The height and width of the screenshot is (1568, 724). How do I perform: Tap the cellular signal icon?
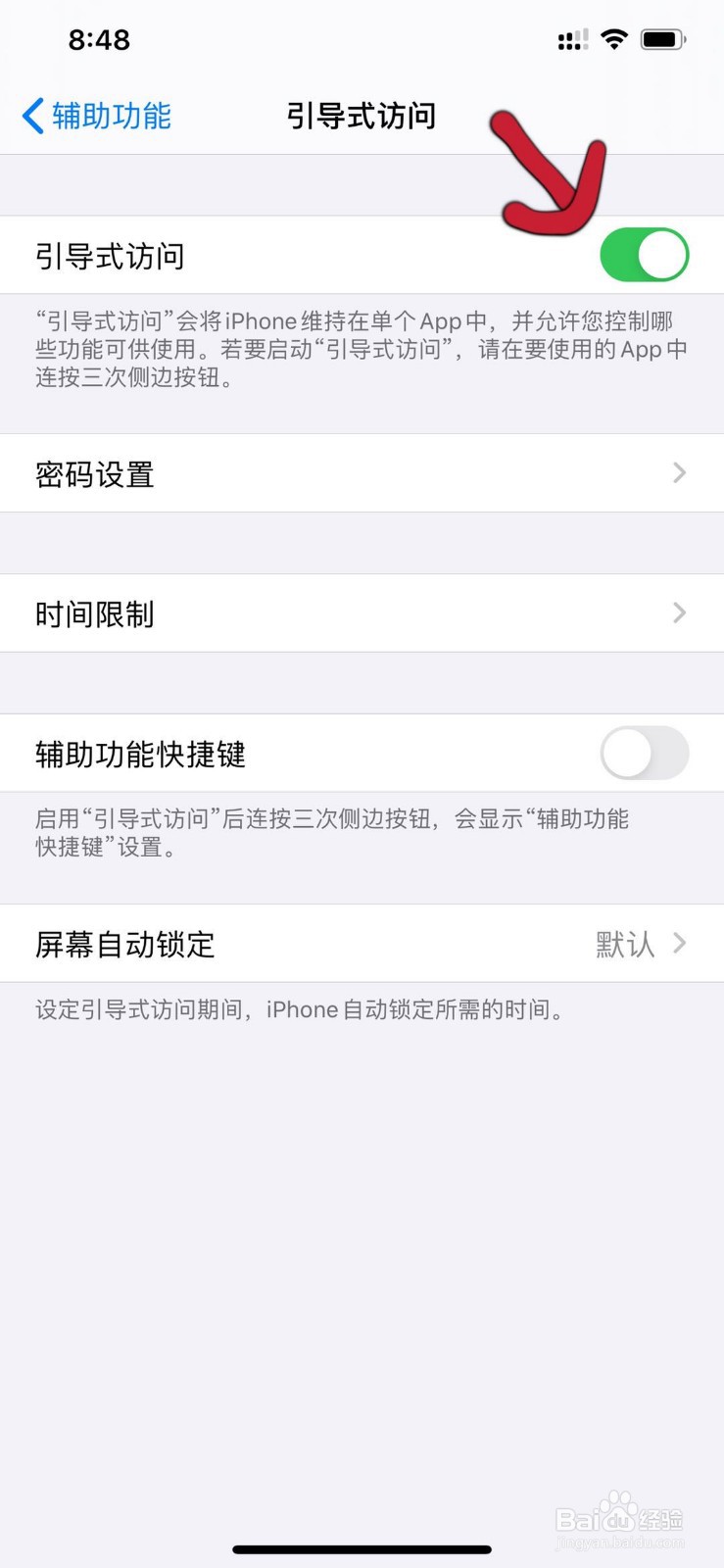pos(572,40)
